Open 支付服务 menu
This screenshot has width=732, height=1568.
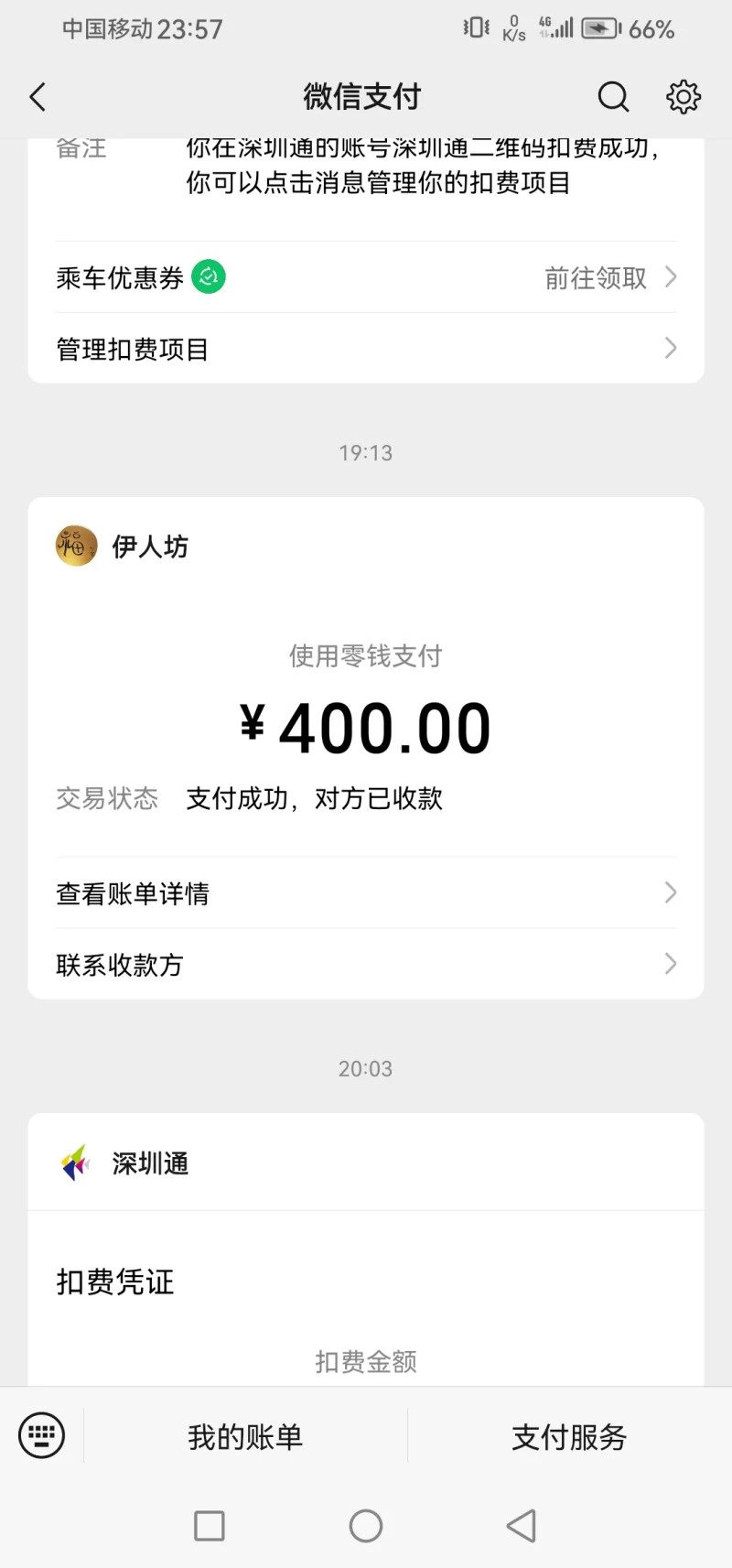pyautogui.click(x=569, y=1437)
